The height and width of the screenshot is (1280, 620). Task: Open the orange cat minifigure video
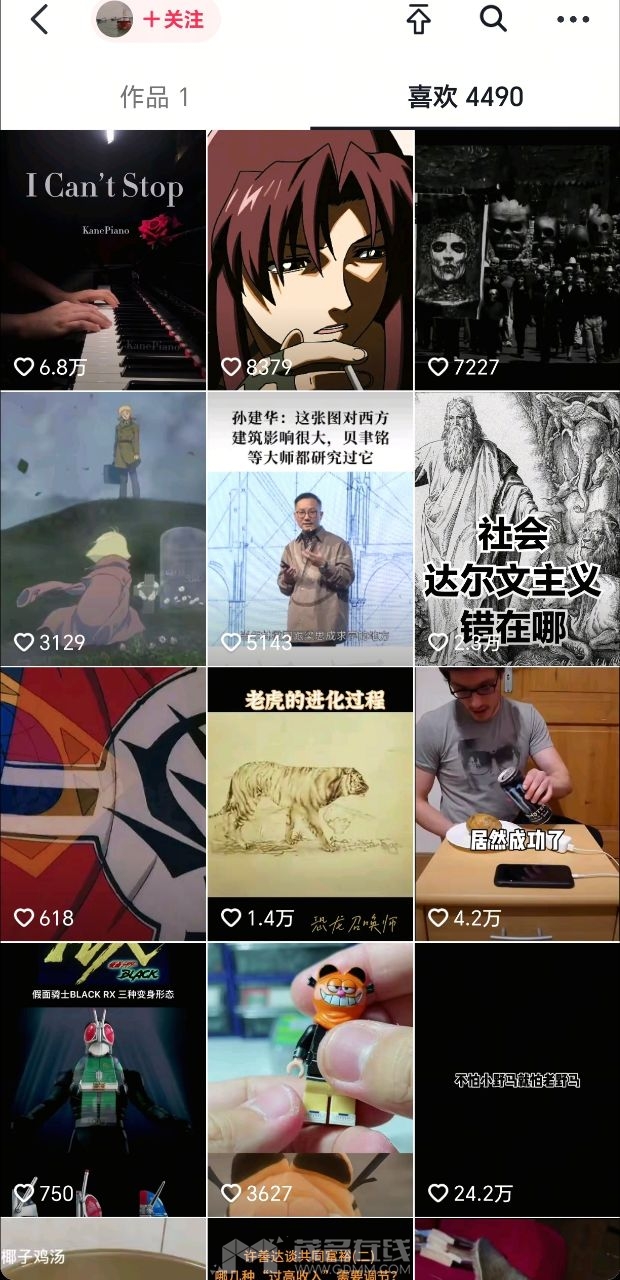click(310, 1080)
